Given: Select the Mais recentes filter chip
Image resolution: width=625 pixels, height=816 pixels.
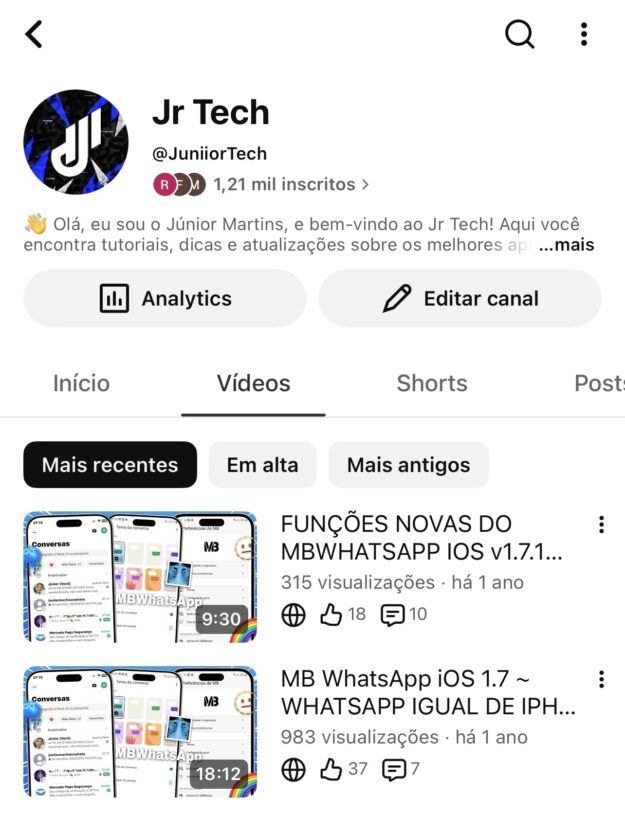Looking at the screenshot, I should (110, 465).
